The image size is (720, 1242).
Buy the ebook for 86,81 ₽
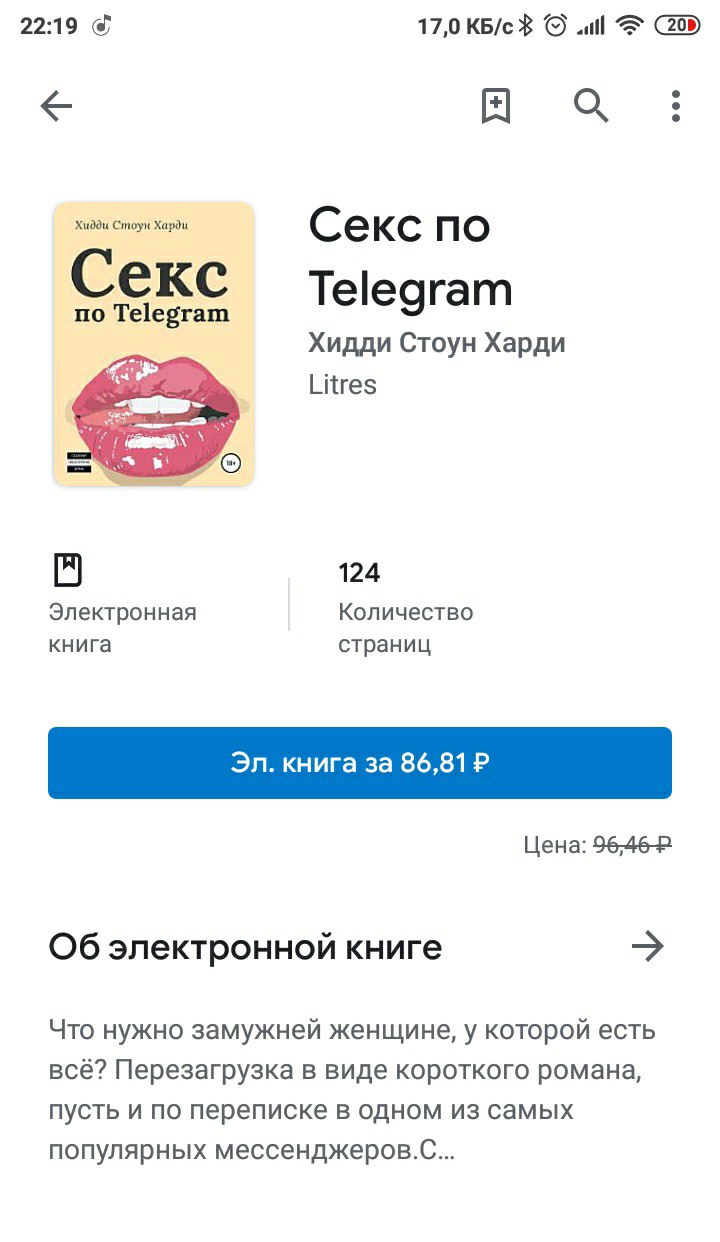pos(360,763)
